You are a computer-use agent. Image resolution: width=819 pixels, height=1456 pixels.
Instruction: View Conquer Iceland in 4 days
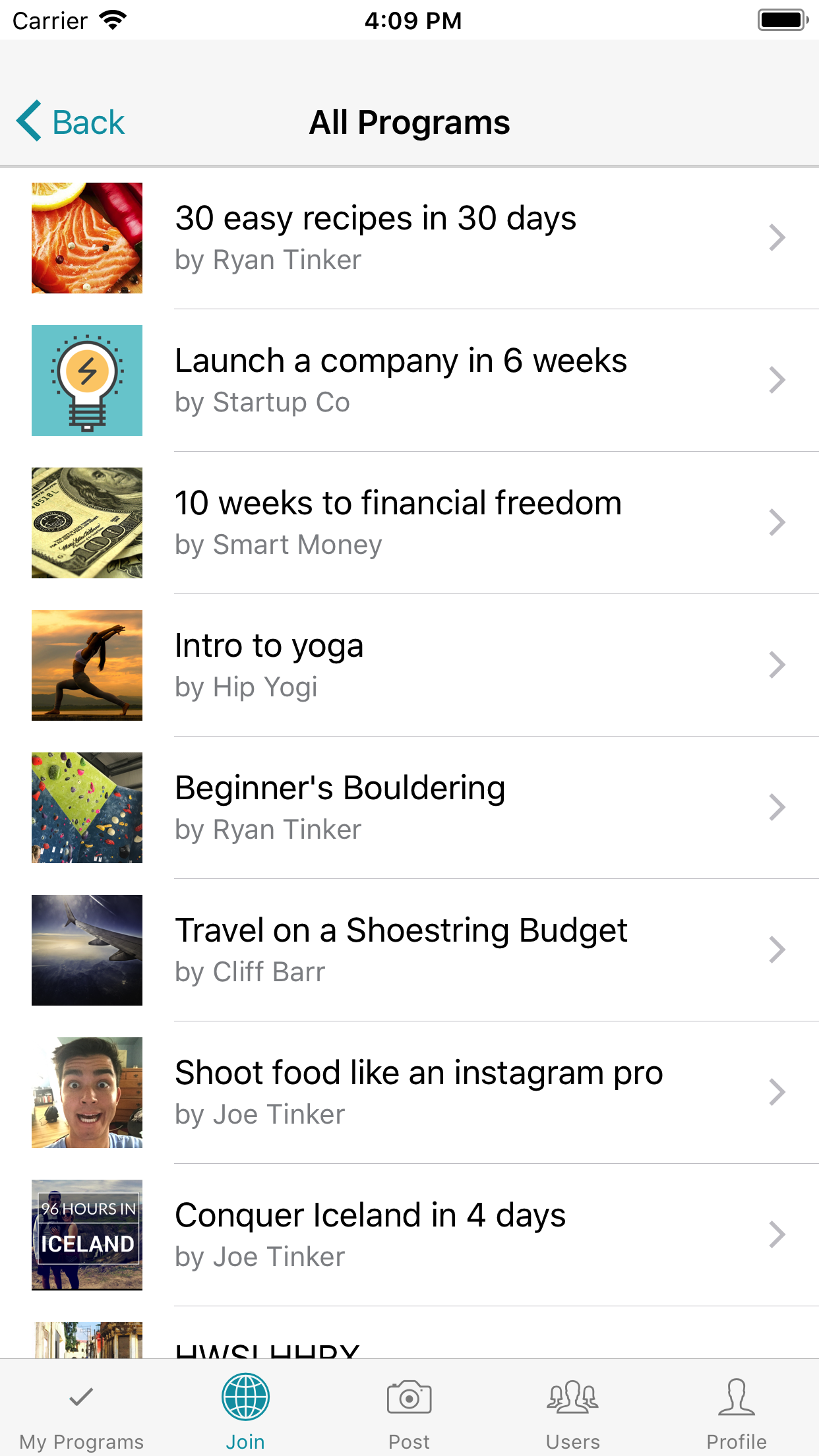click(409, 1234)
